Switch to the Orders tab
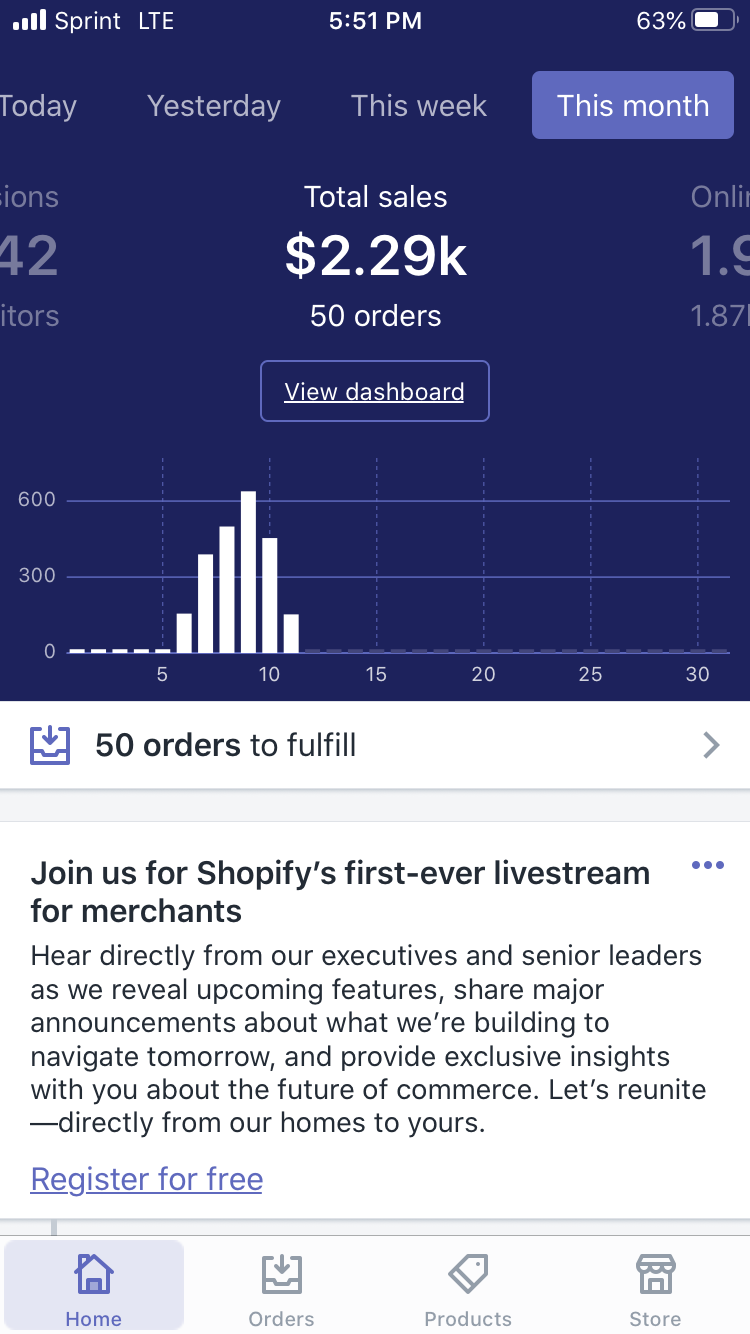 (281, 1288)
